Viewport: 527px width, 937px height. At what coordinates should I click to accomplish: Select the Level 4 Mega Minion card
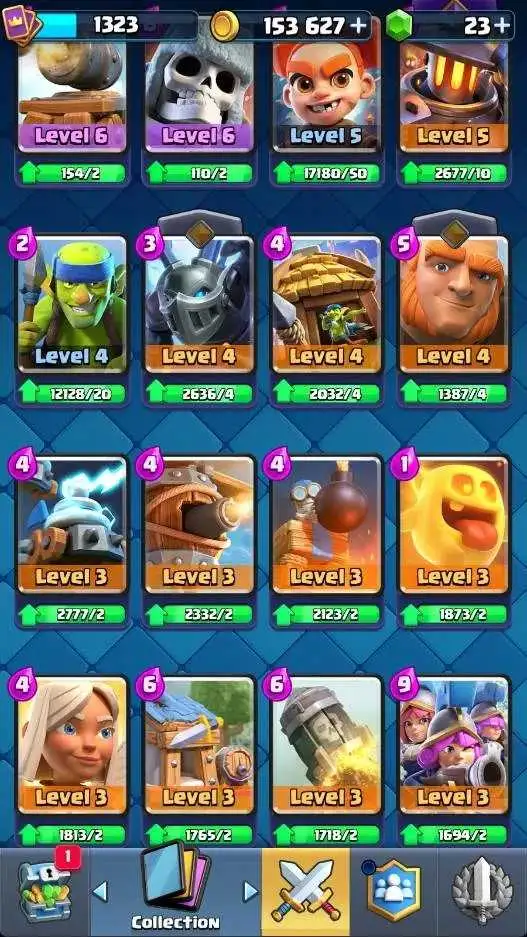click(199, 304)
